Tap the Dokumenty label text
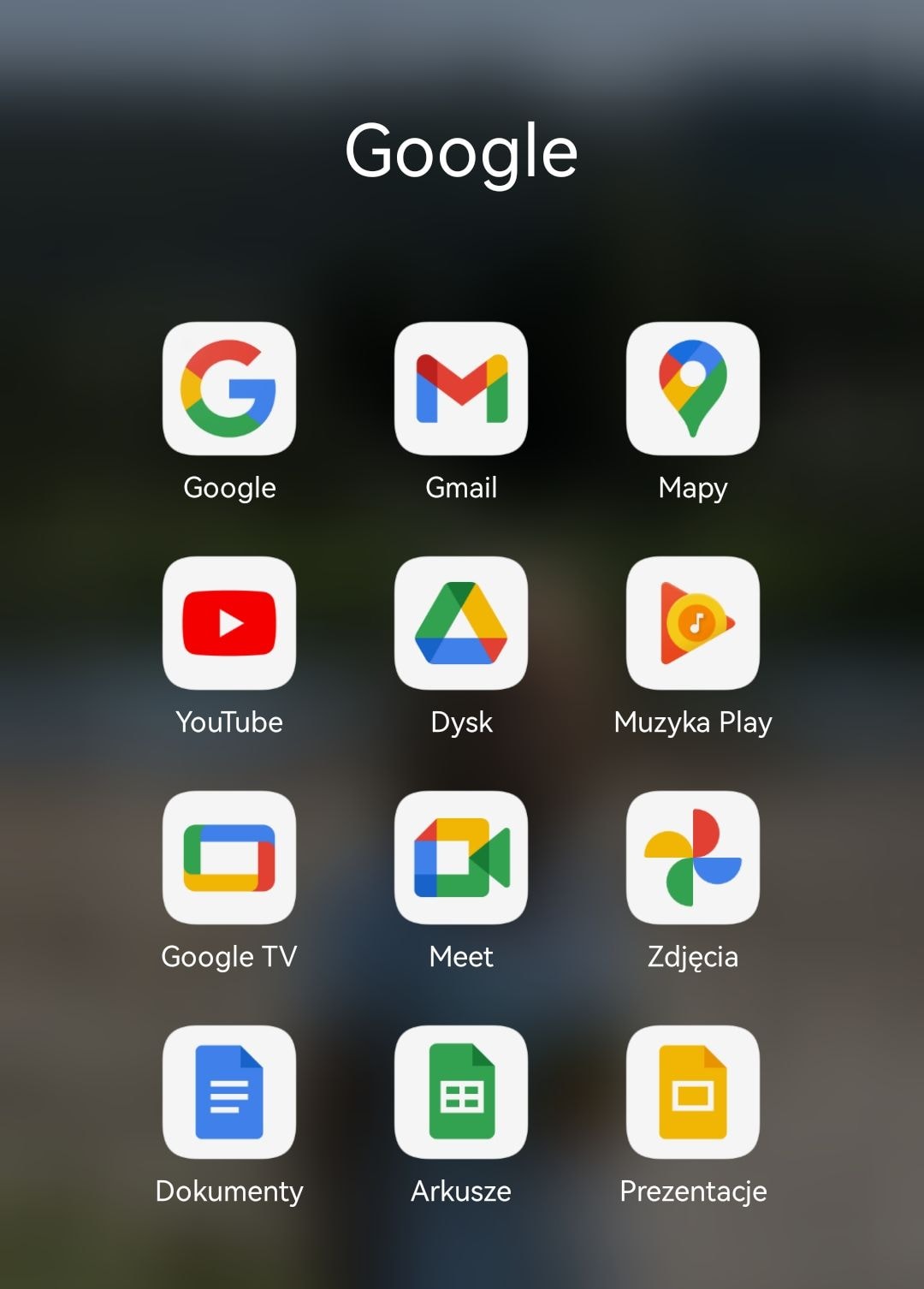The height and width of the screenshot is (1289, 924). [228, 1190]
